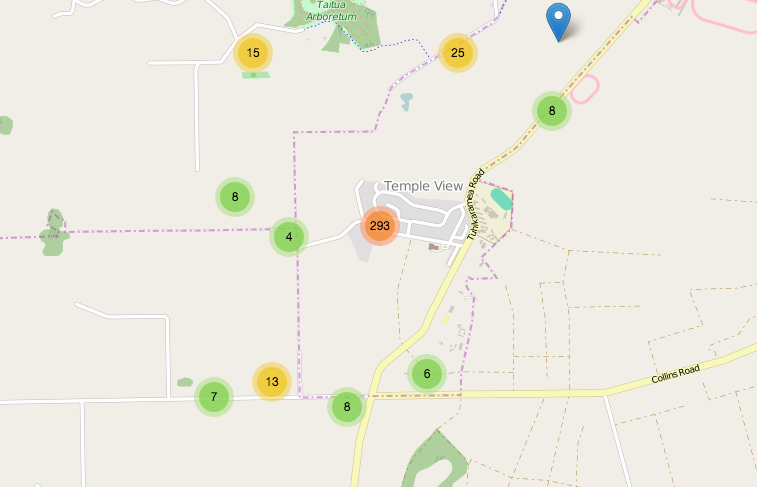The image size is (757, 487).
Task: Expand the 8 cluster on Tuhikaramea Road
Action: [552, 111]
